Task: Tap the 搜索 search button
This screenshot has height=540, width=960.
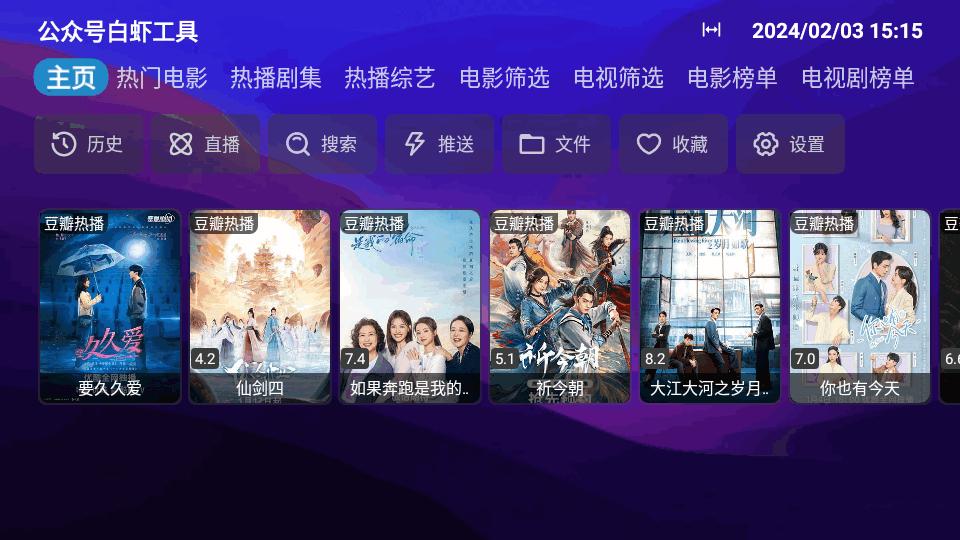Action: coord(322,144)
